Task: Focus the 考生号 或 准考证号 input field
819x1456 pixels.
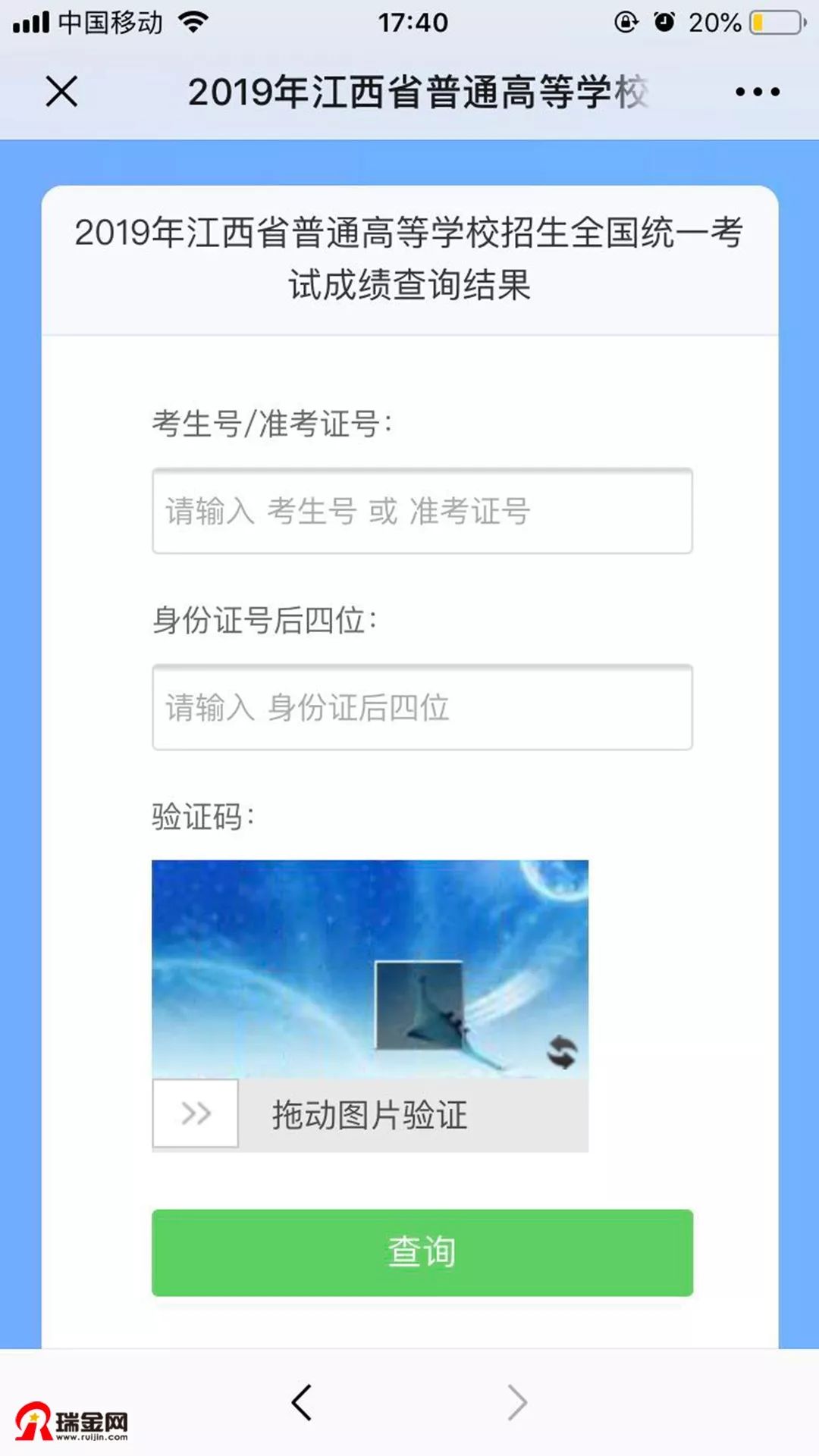Action: coord(422,512)
